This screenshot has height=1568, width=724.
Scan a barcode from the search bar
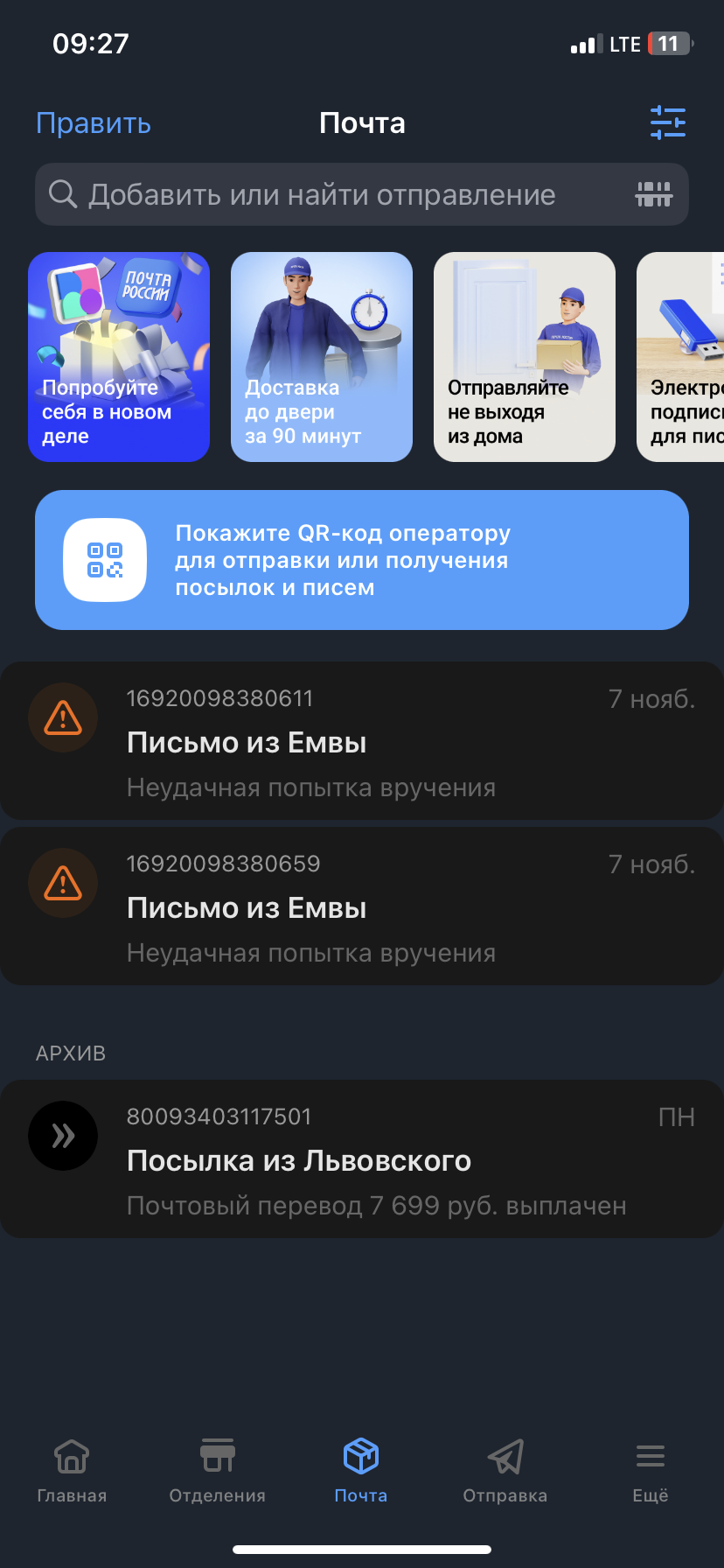[x=653, y=194]
